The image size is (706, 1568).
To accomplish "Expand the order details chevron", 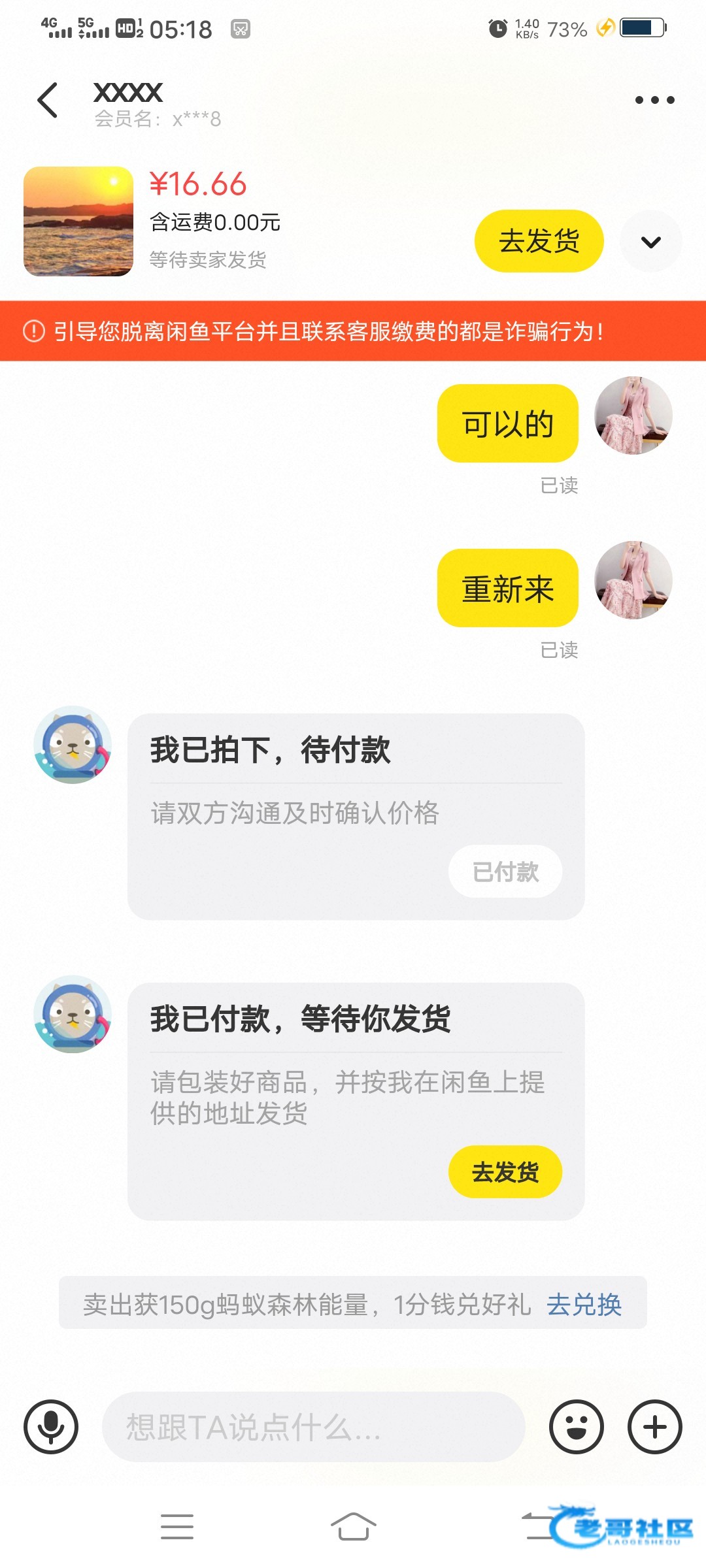I will click(650, 242).
